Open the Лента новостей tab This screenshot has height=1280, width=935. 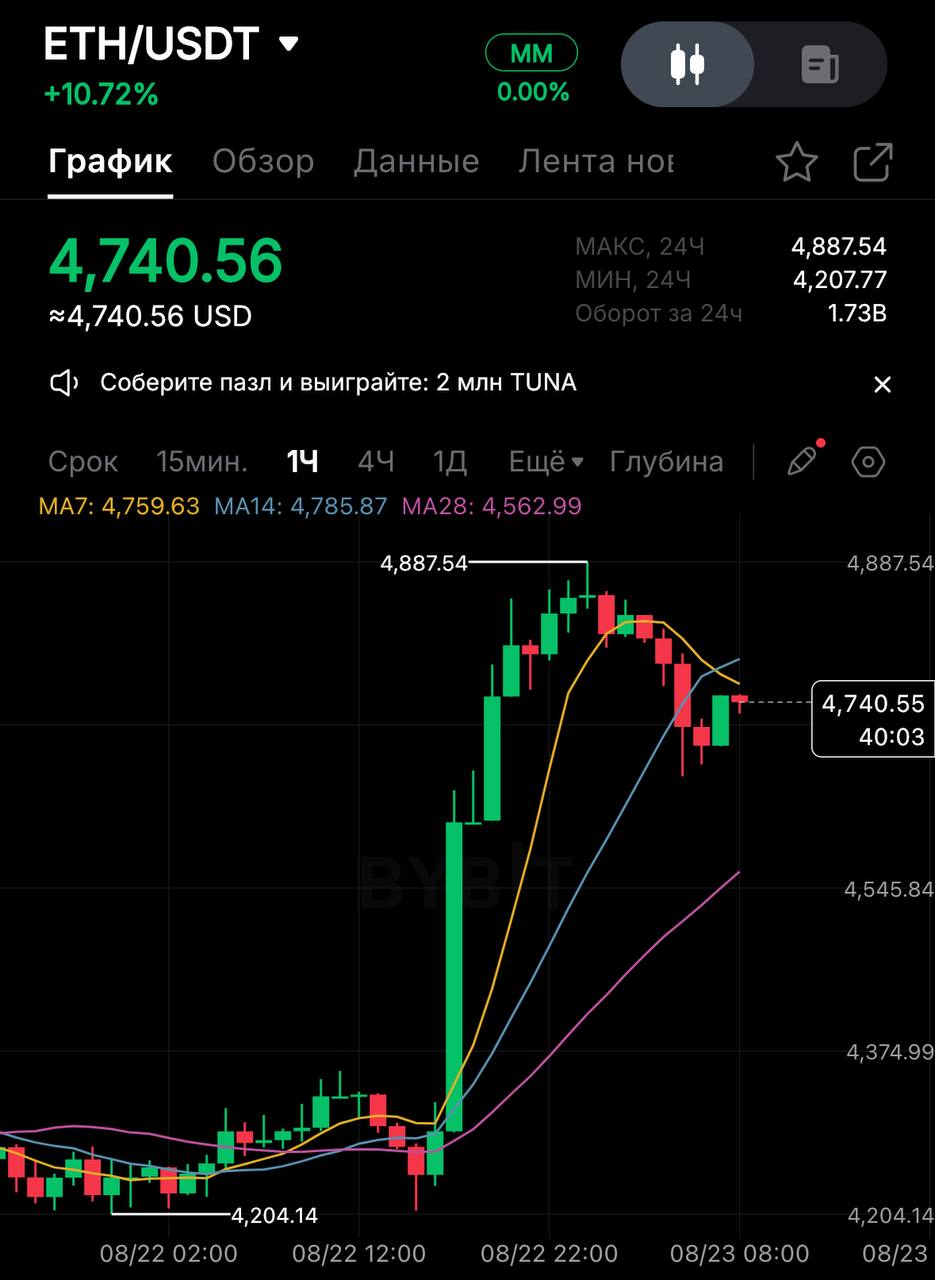[x=596, y=161]
